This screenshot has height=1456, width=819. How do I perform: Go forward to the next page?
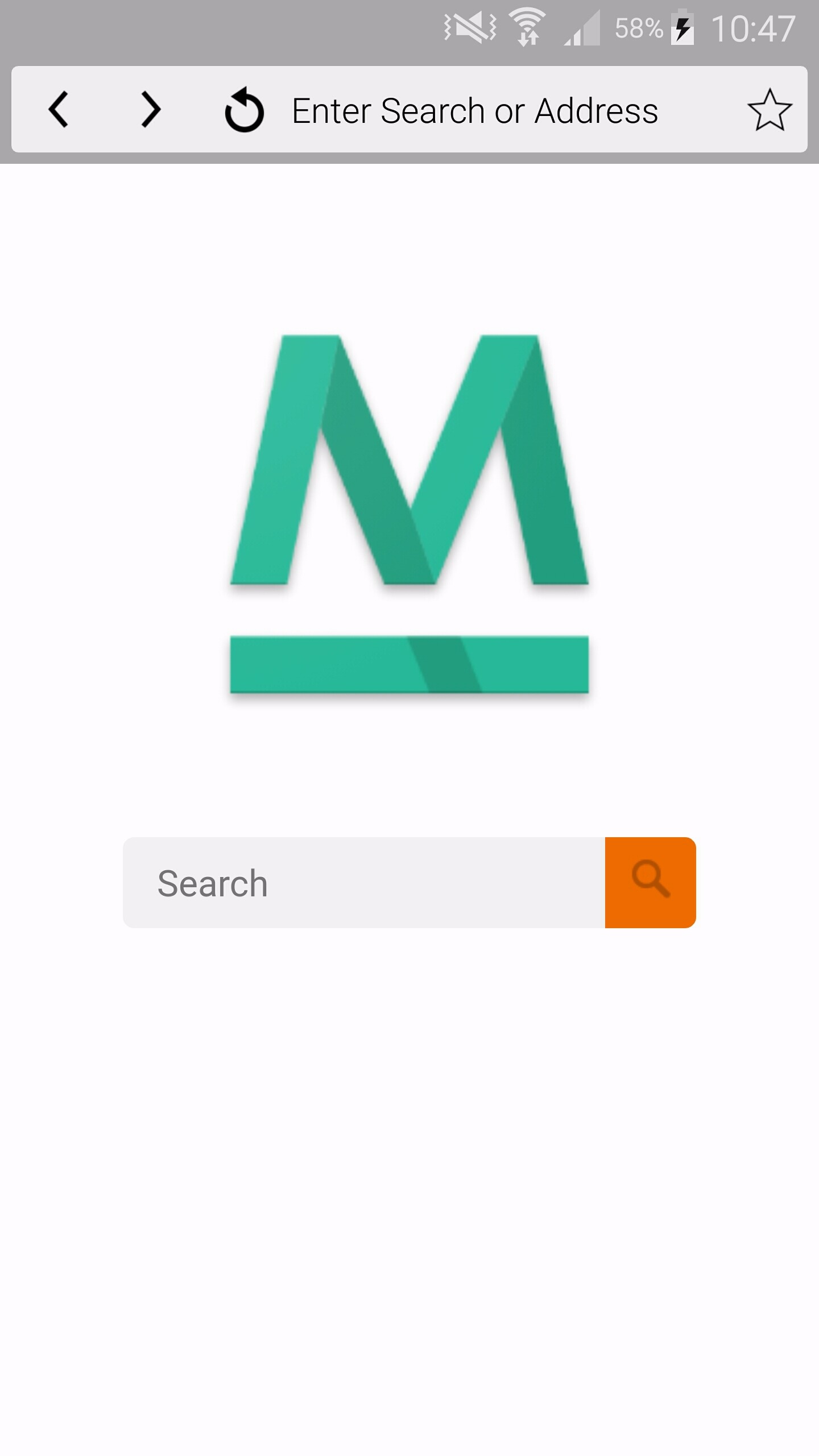(151, 109)
